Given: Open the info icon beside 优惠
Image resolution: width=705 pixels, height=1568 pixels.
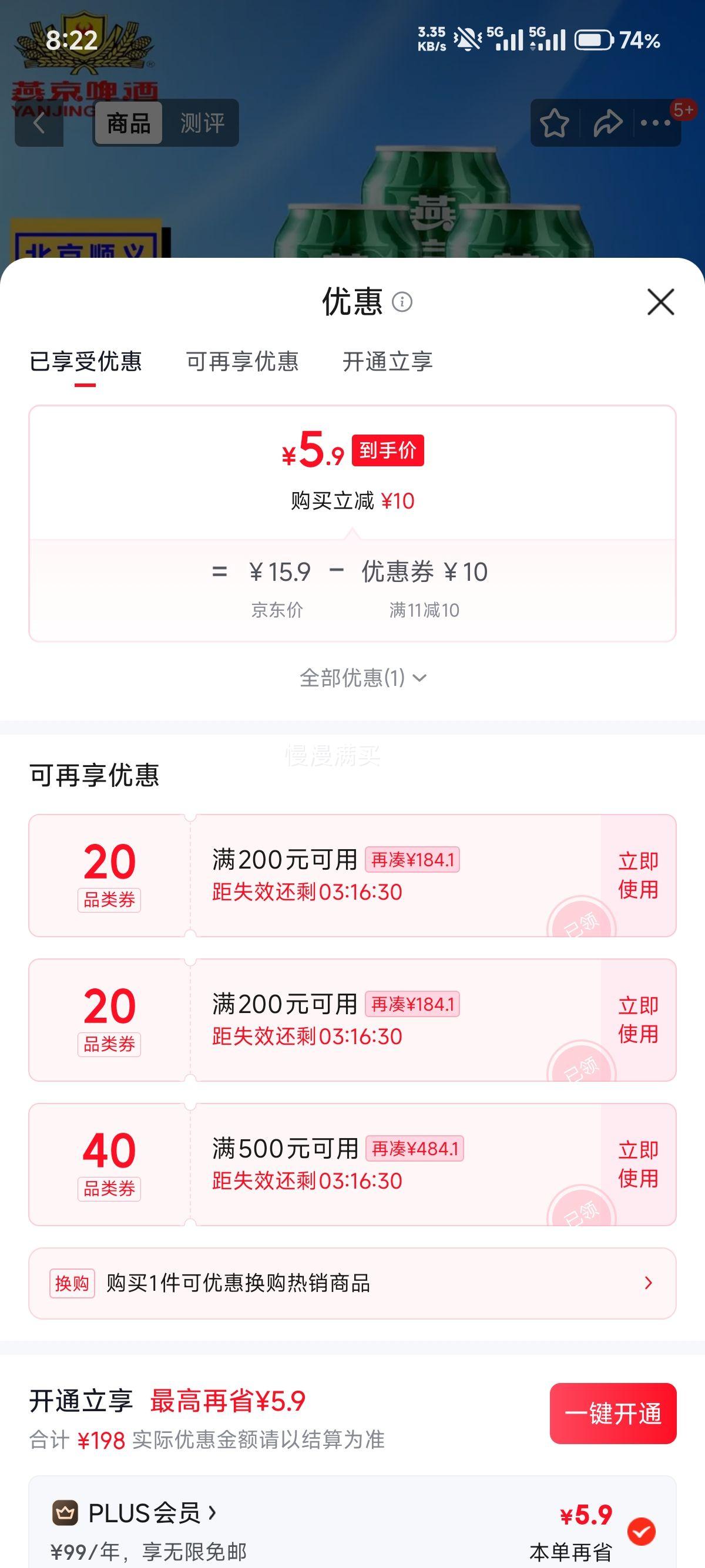Looking at the screenshot, I should tap(402, 301).
